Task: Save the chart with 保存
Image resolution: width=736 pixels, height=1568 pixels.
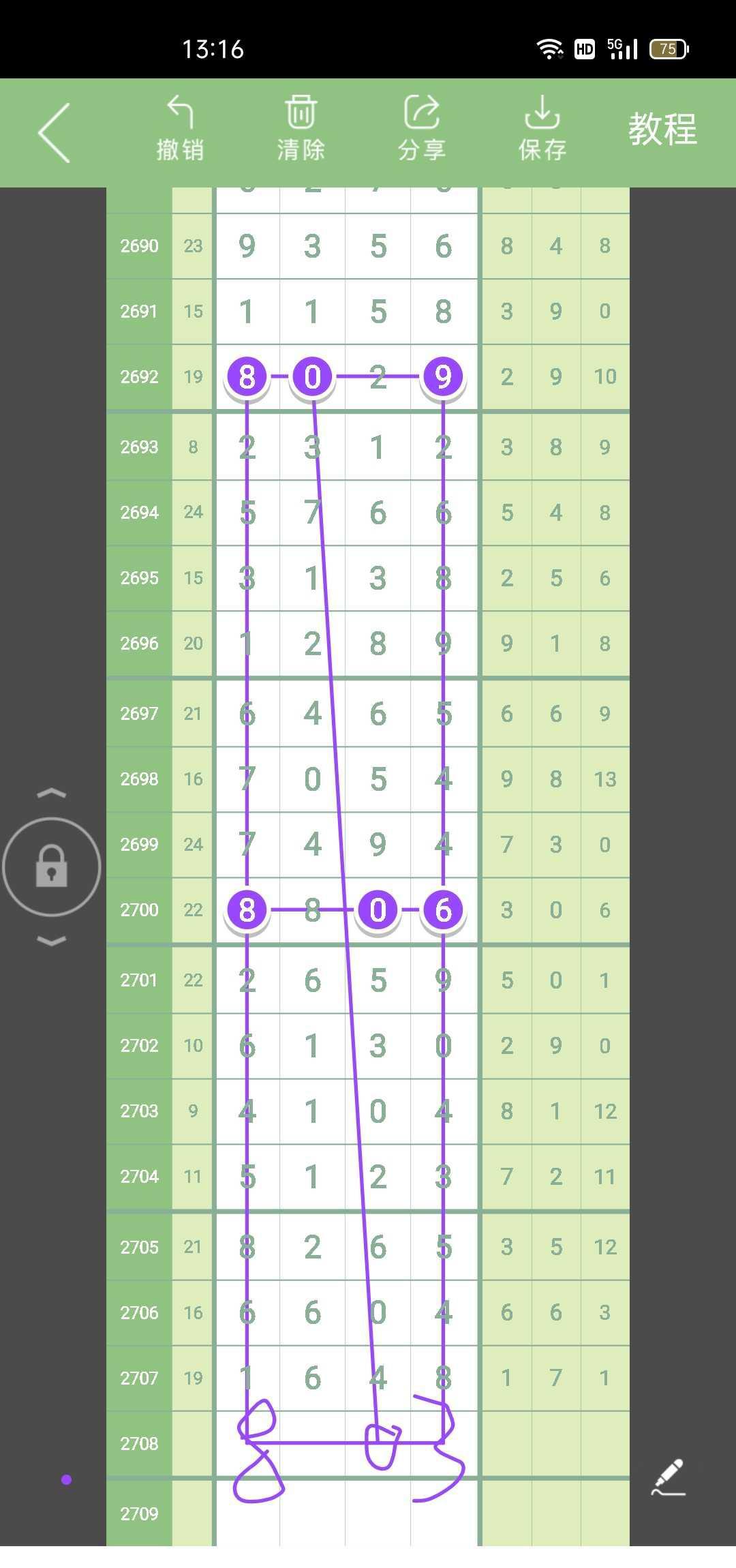Action: point(542,129)
